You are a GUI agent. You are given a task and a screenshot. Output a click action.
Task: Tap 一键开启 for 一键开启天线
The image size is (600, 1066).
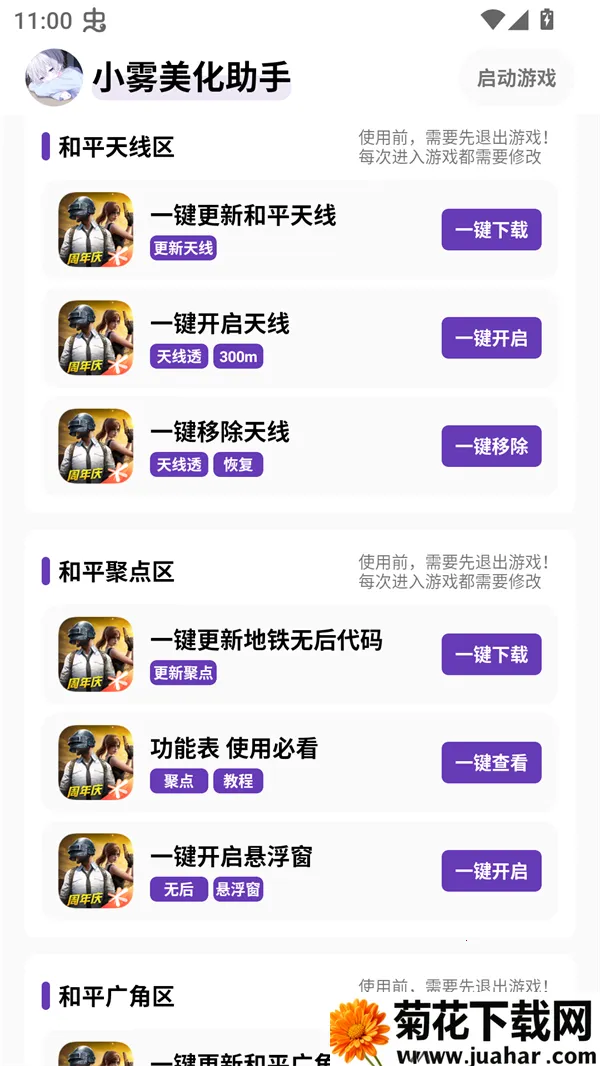491,338
